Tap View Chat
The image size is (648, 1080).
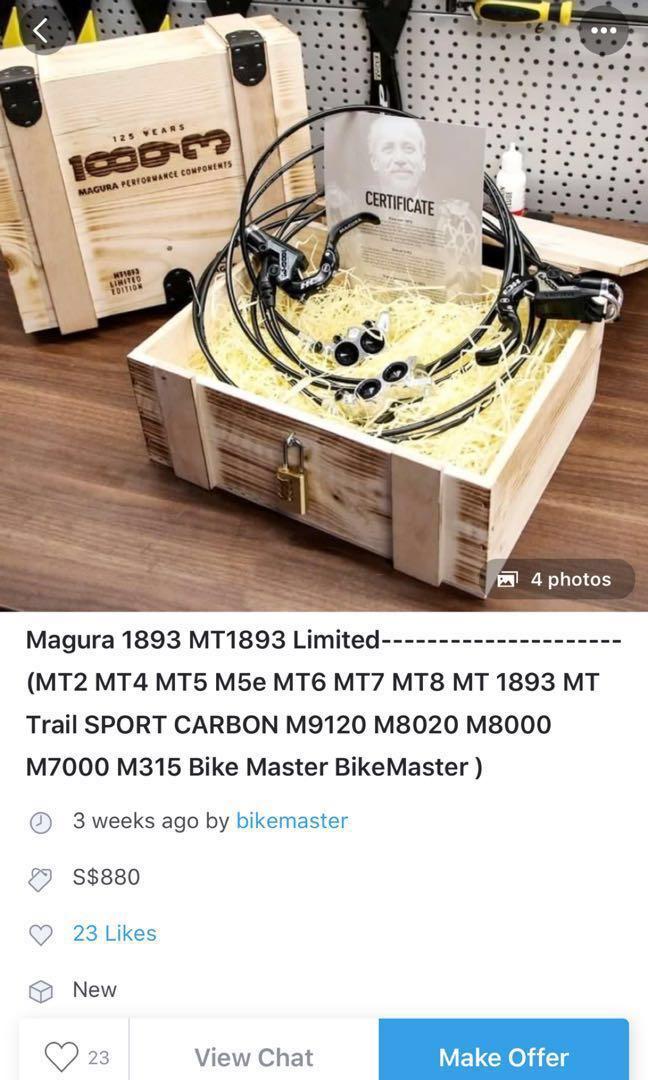pyautogui.click(x=254, y=1056)
